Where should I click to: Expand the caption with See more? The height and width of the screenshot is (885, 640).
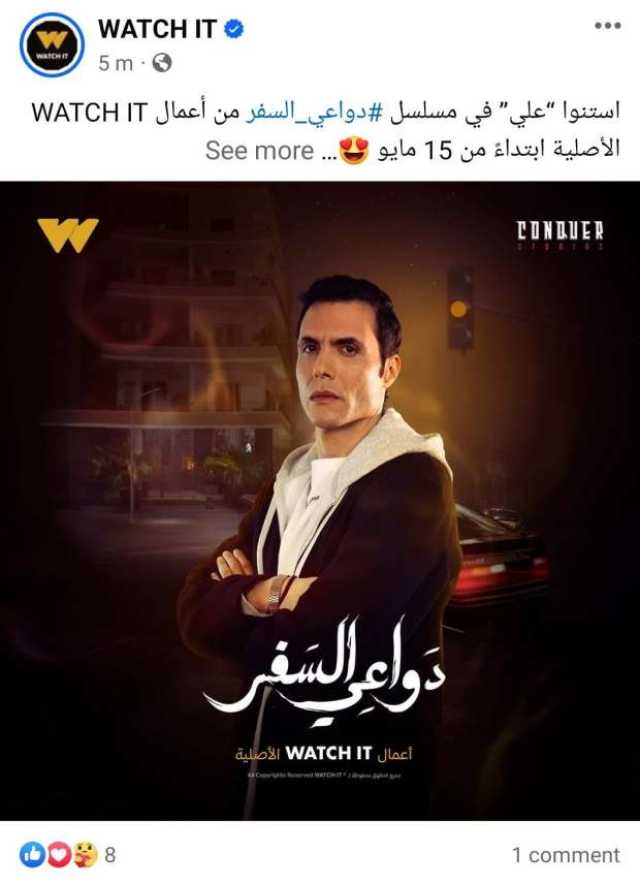pos(259,151)
